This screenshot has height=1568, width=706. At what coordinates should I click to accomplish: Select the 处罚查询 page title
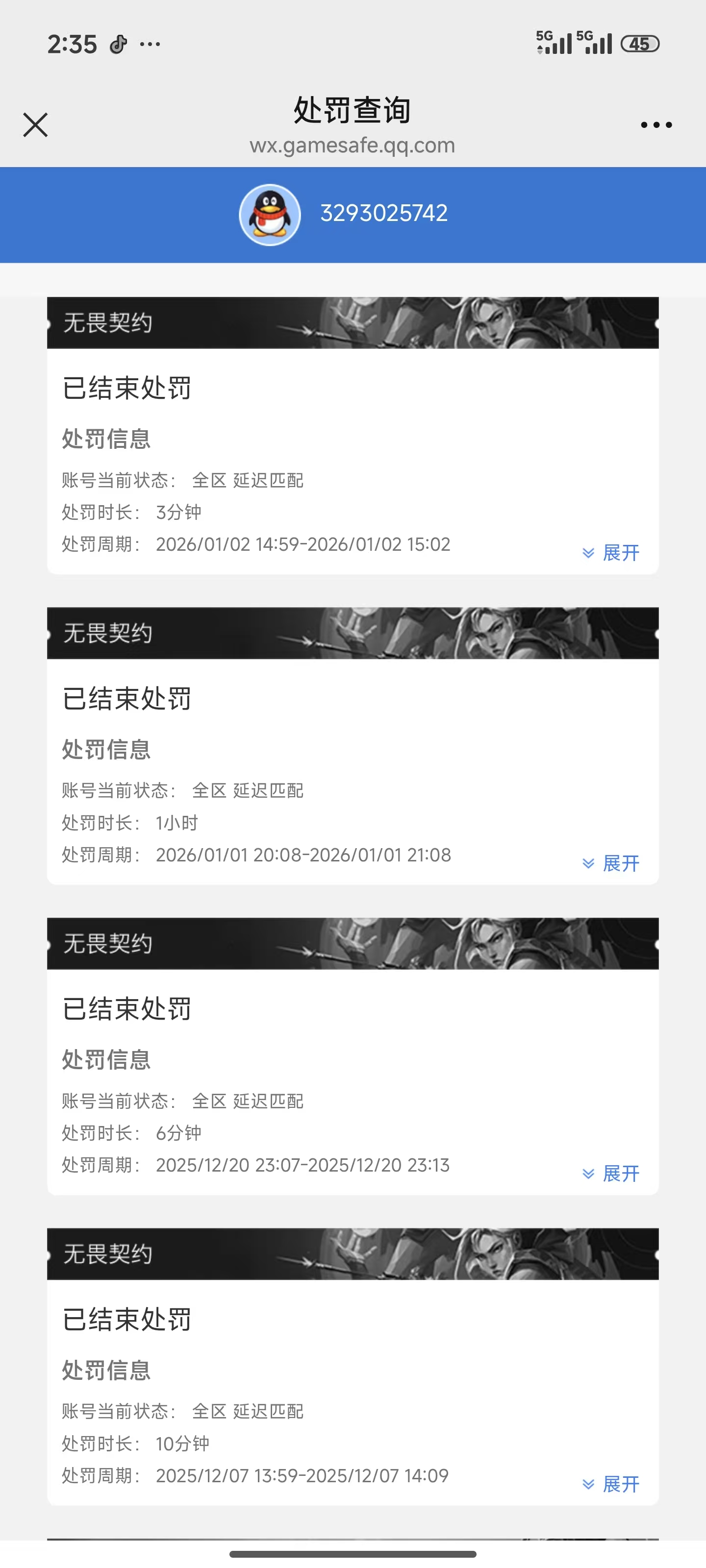click(353, 111)
